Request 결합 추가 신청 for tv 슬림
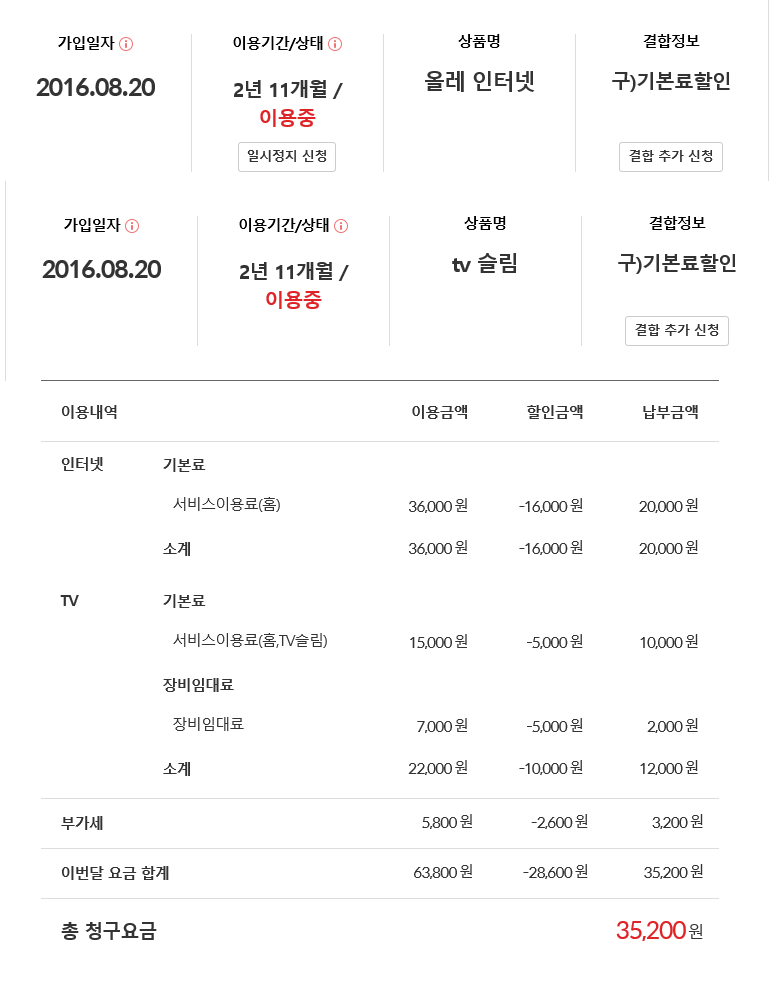This screenshot has height=1004, width=774. point(677,331)
